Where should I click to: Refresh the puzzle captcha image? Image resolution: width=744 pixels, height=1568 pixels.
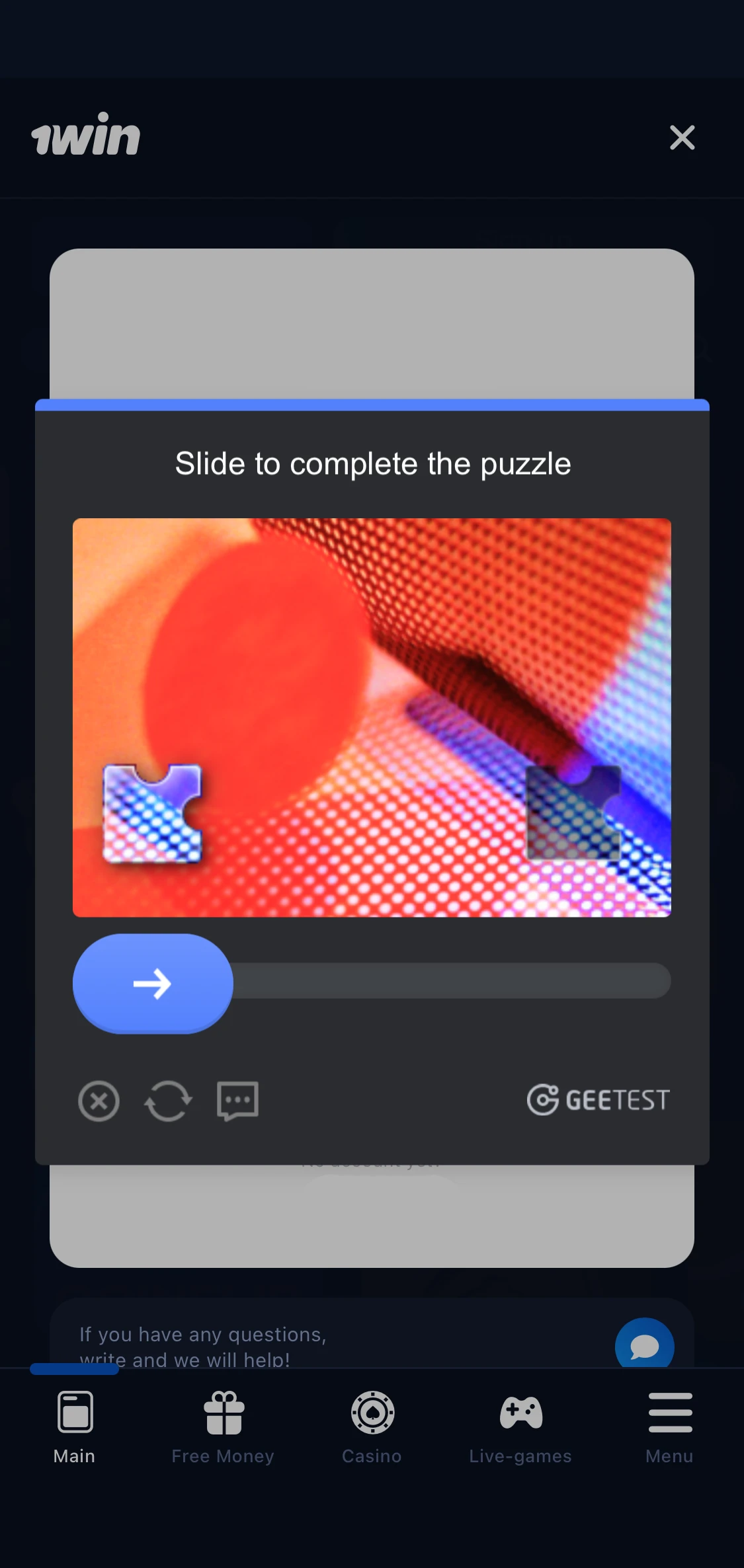(168, 1101)
